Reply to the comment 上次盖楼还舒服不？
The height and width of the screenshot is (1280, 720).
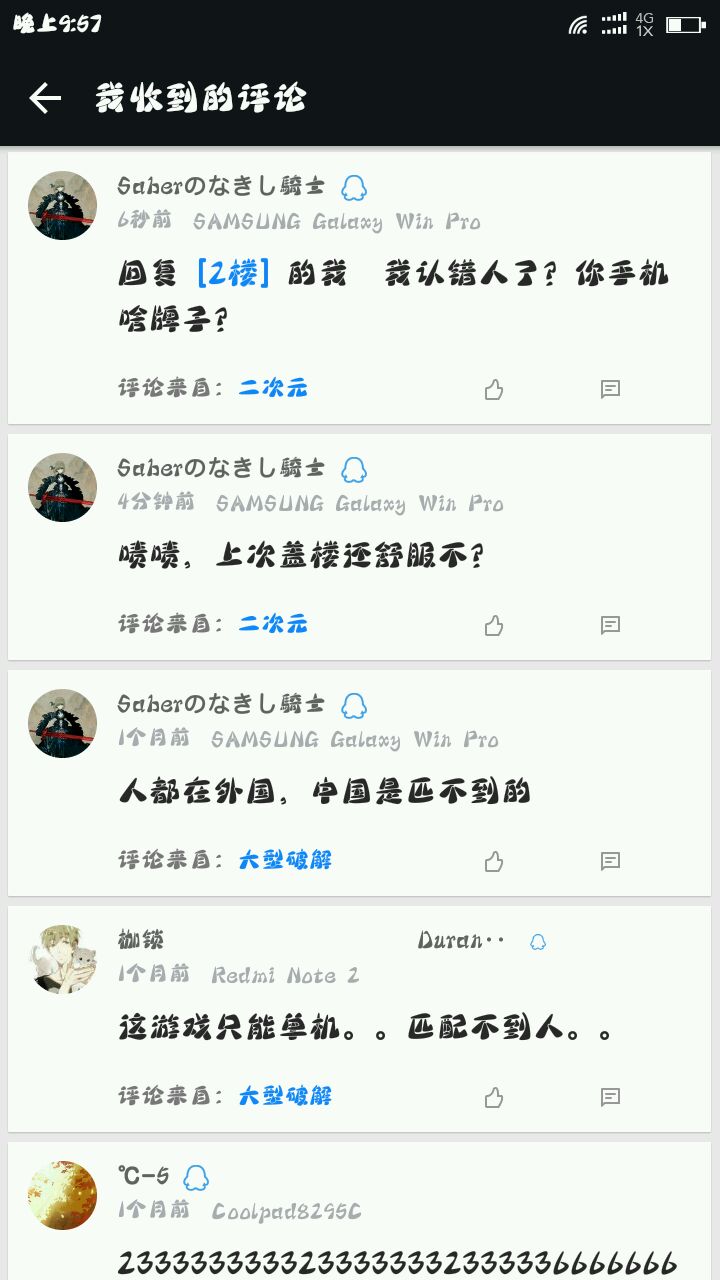(610, 625)
